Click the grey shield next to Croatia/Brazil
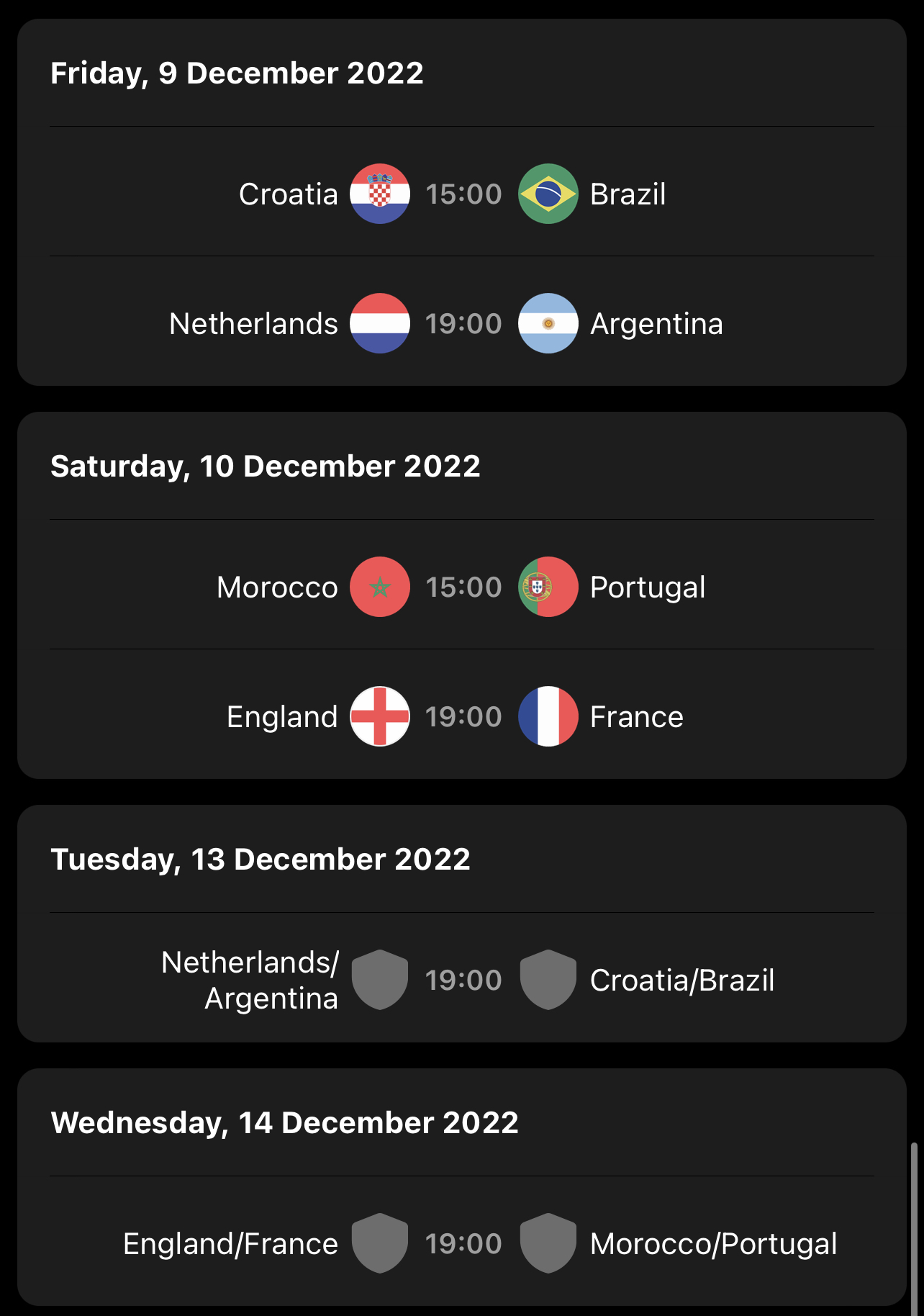Image resolution: width=924 pixels, height=1316 pixels. coord(548,979)
